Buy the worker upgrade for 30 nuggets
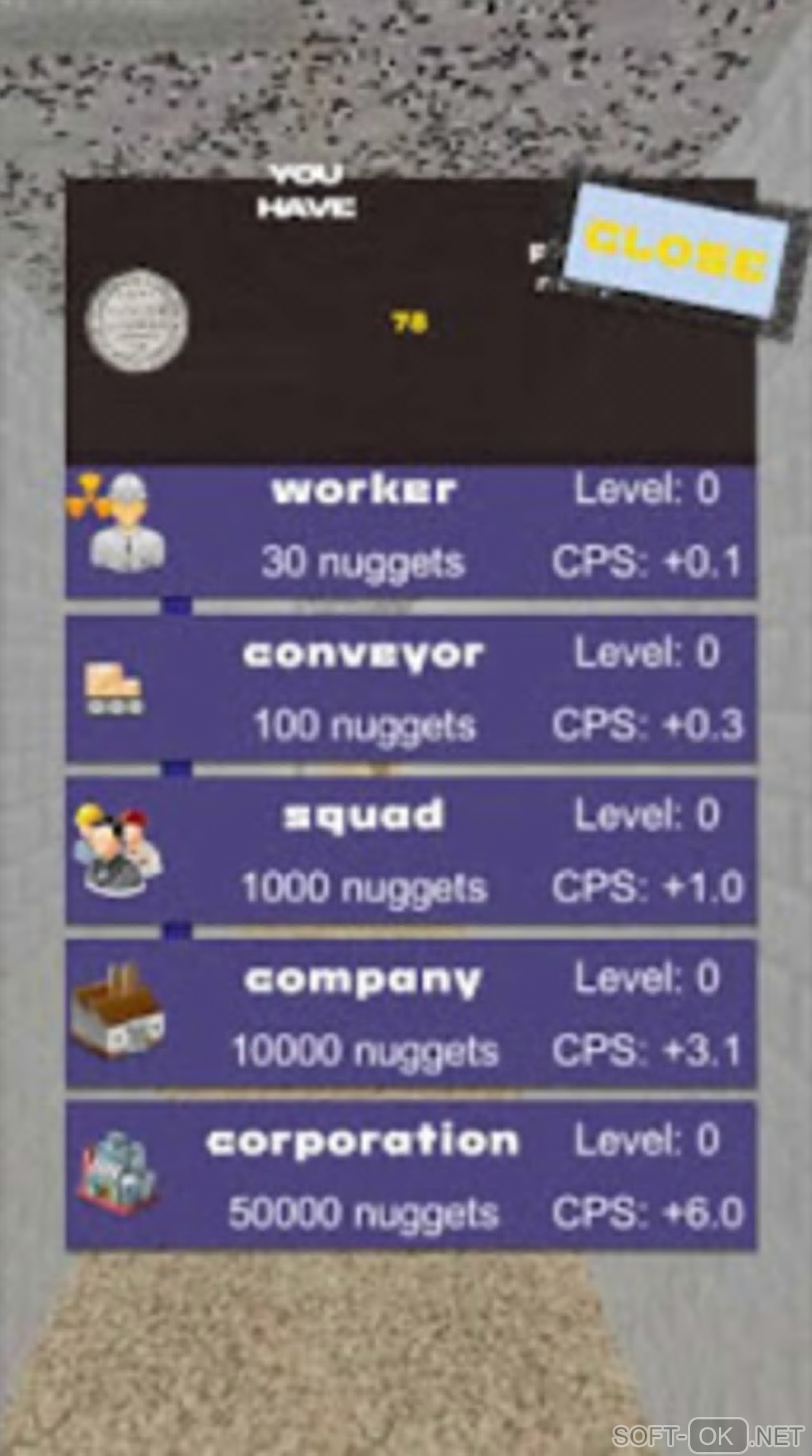 point(410,531)
